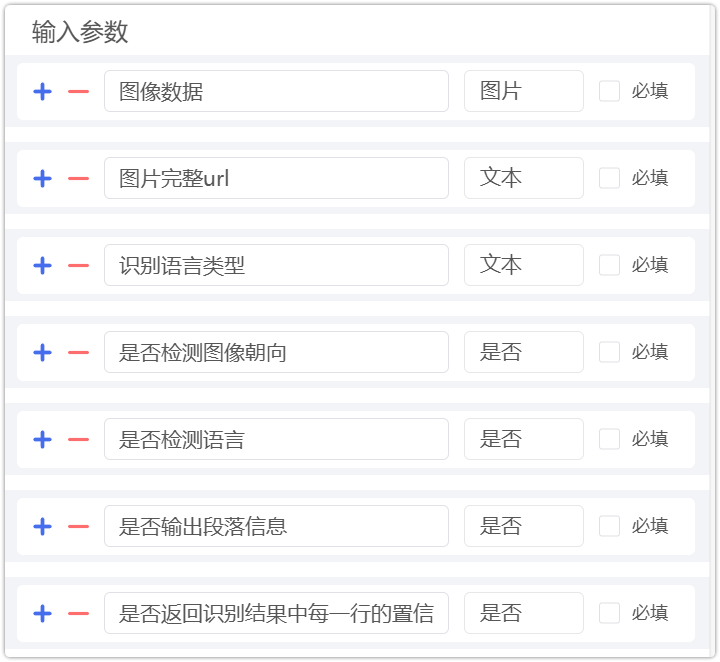Viewport: 720px width, 662px height.
Task: Change the type of 识别语言类型
Action: 523,266
